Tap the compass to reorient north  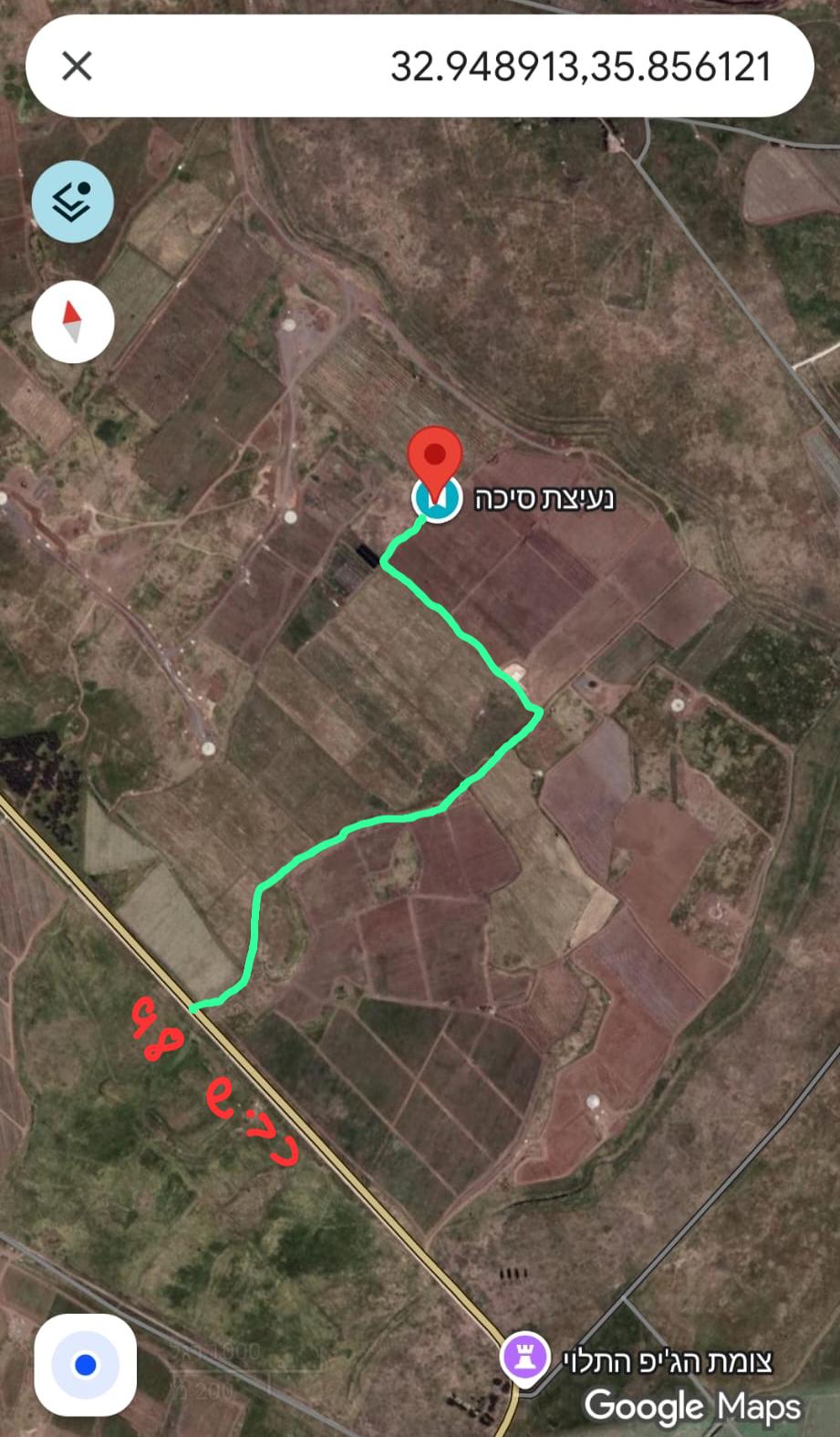[73, 321]
